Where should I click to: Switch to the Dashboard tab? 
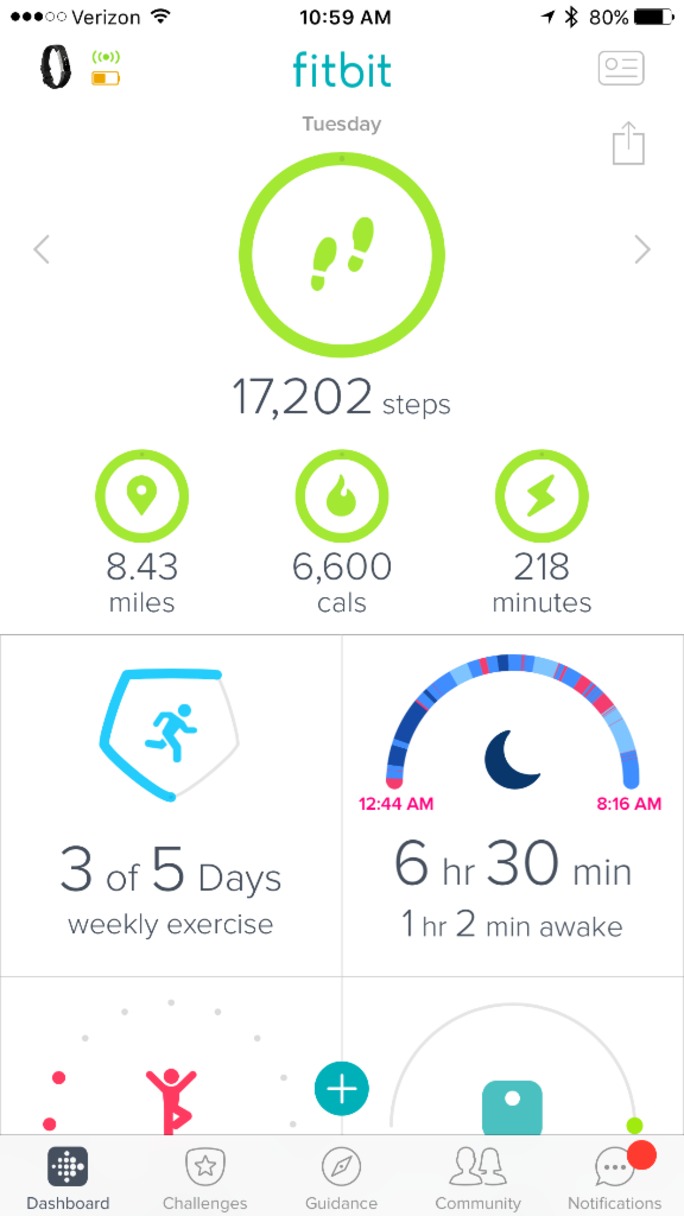pos(68,1179)
